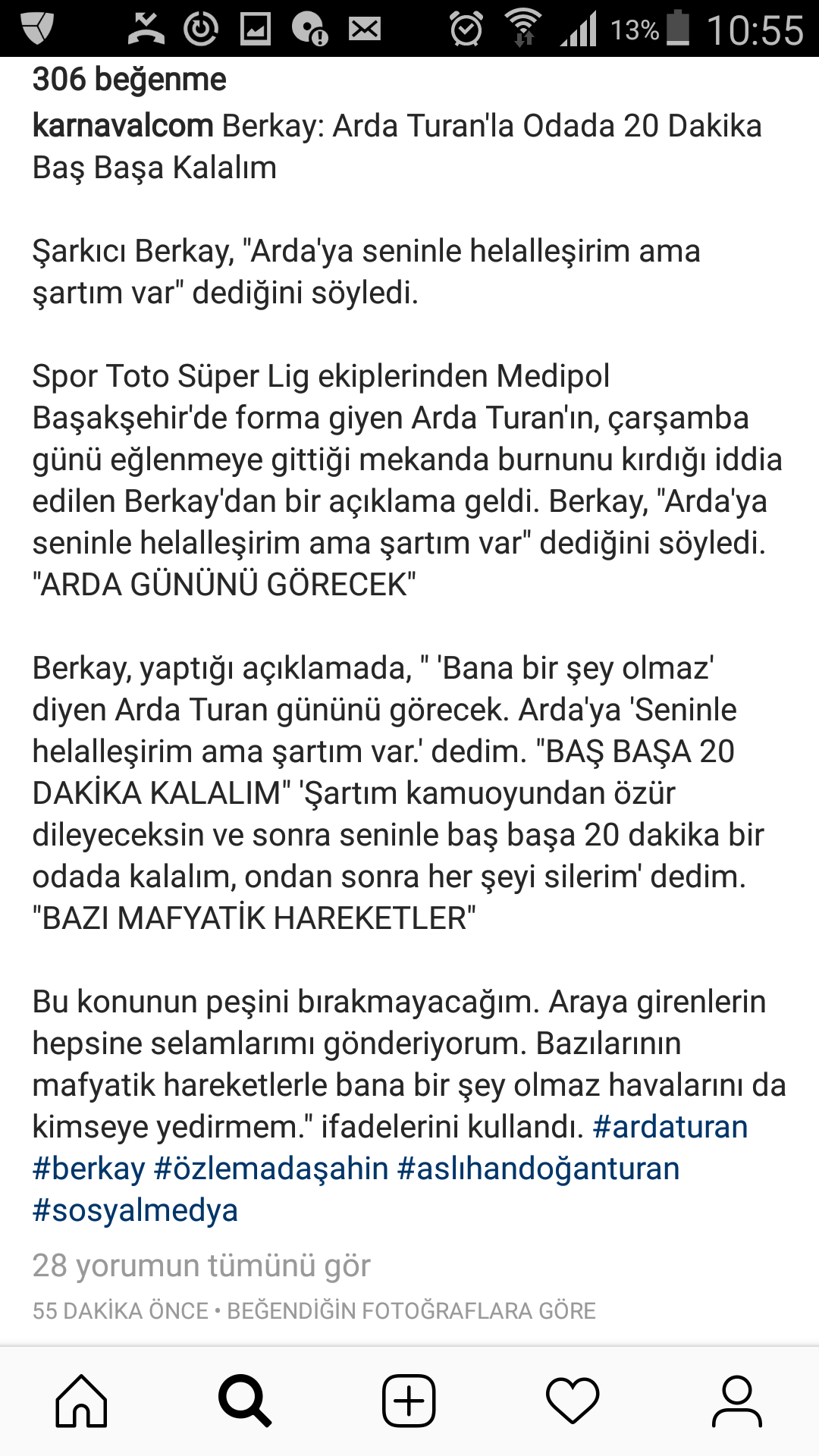
Task: Open the #özlemadaşahin hashtag
Action: [271, 1169]
